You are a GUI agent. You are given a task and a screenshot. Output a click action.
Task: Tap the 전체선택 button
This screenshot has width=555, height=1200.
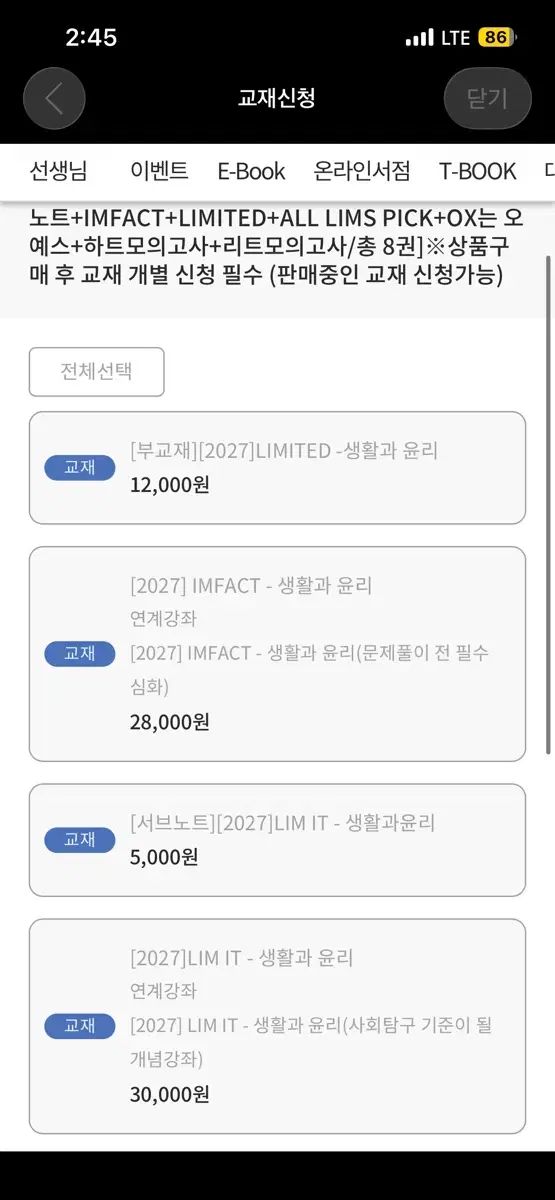[97, 372]
